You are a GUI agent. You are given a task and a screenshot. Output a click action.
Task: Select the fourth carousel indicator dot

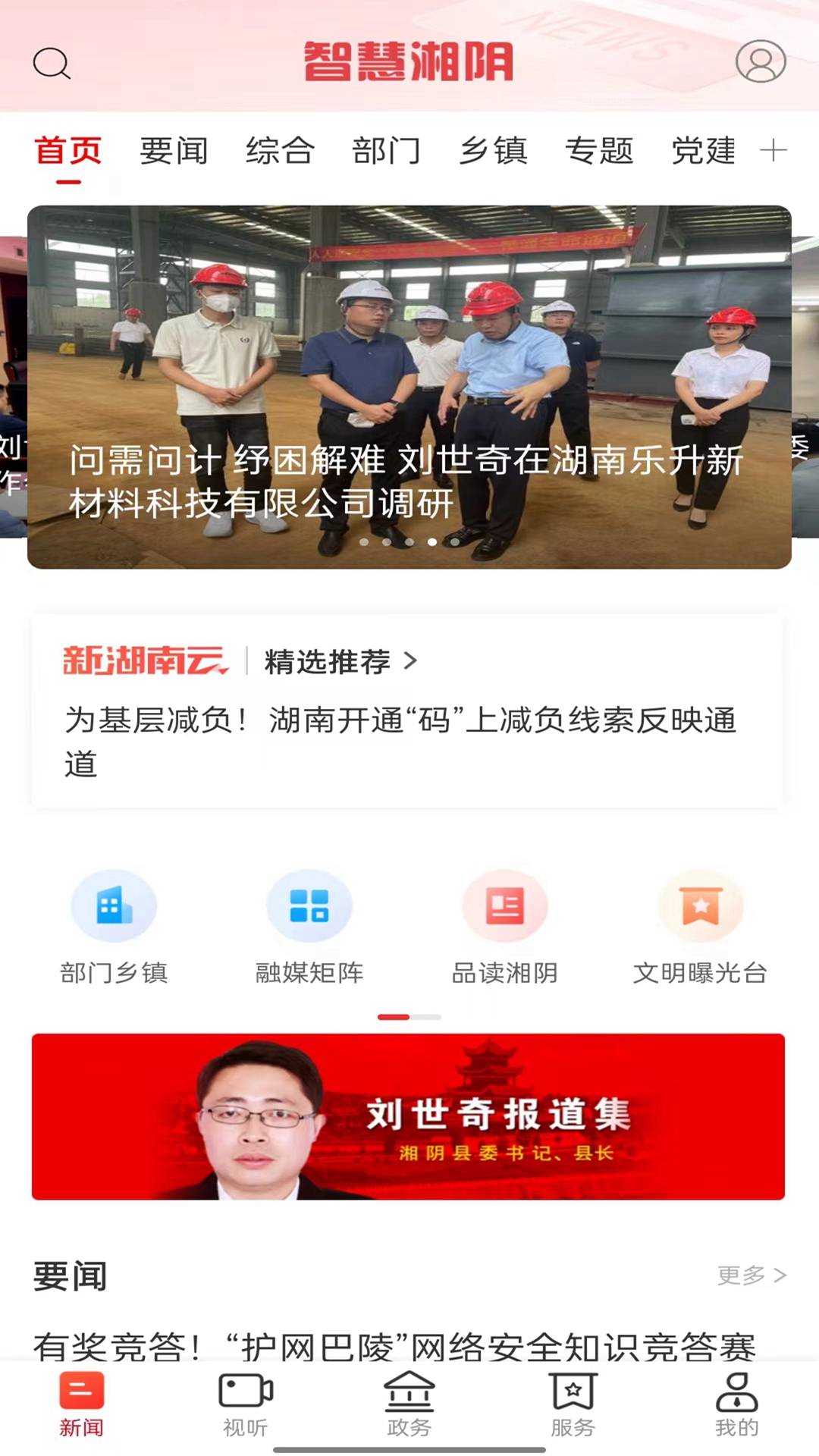[x=432, y=543]
